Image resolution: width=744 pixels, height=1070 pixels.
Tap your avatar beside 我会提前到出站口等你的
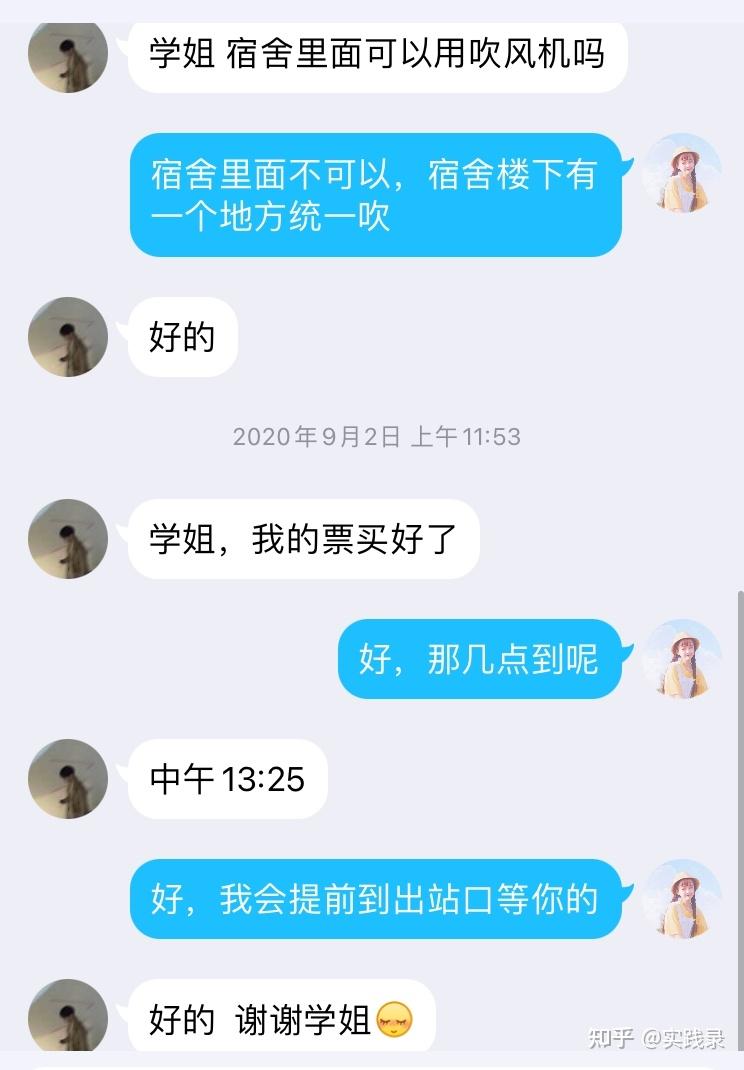click(682, 899)
